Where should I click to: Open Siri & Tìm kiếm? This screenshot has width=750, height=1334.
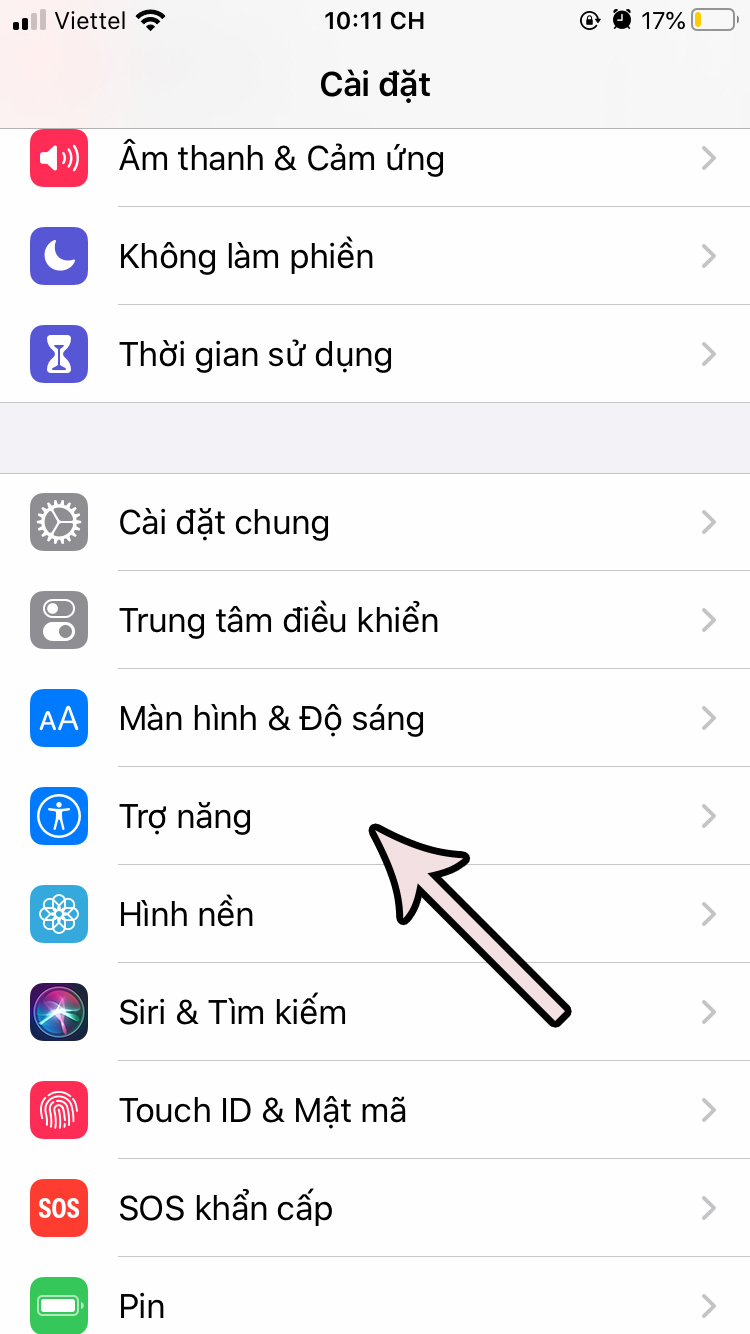[232, 1013]
